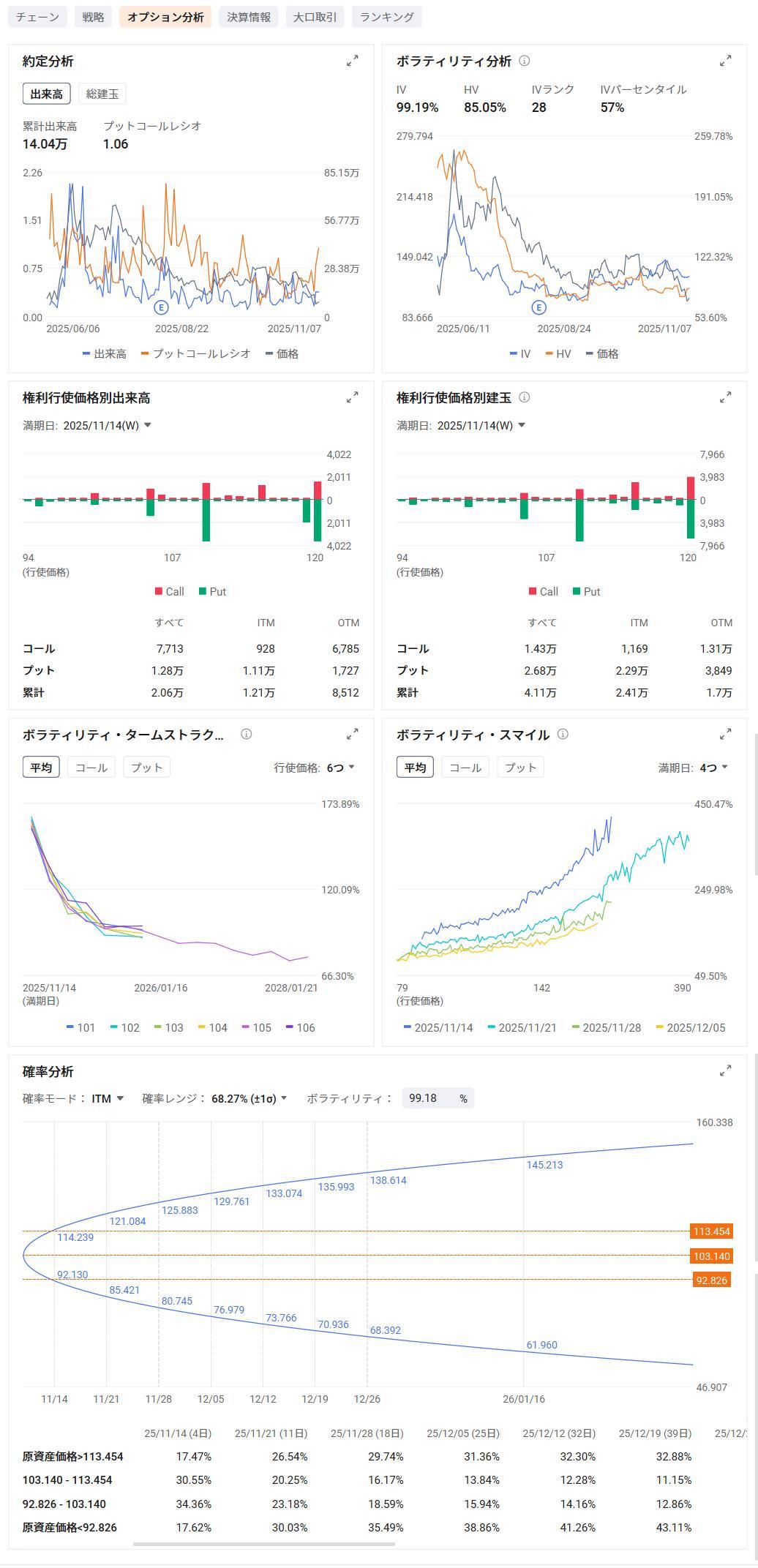This screenshot has width=758, height=1568.
Task: Expand the 約定分析 panel to fullscreen
Action: tap(354, 61)
